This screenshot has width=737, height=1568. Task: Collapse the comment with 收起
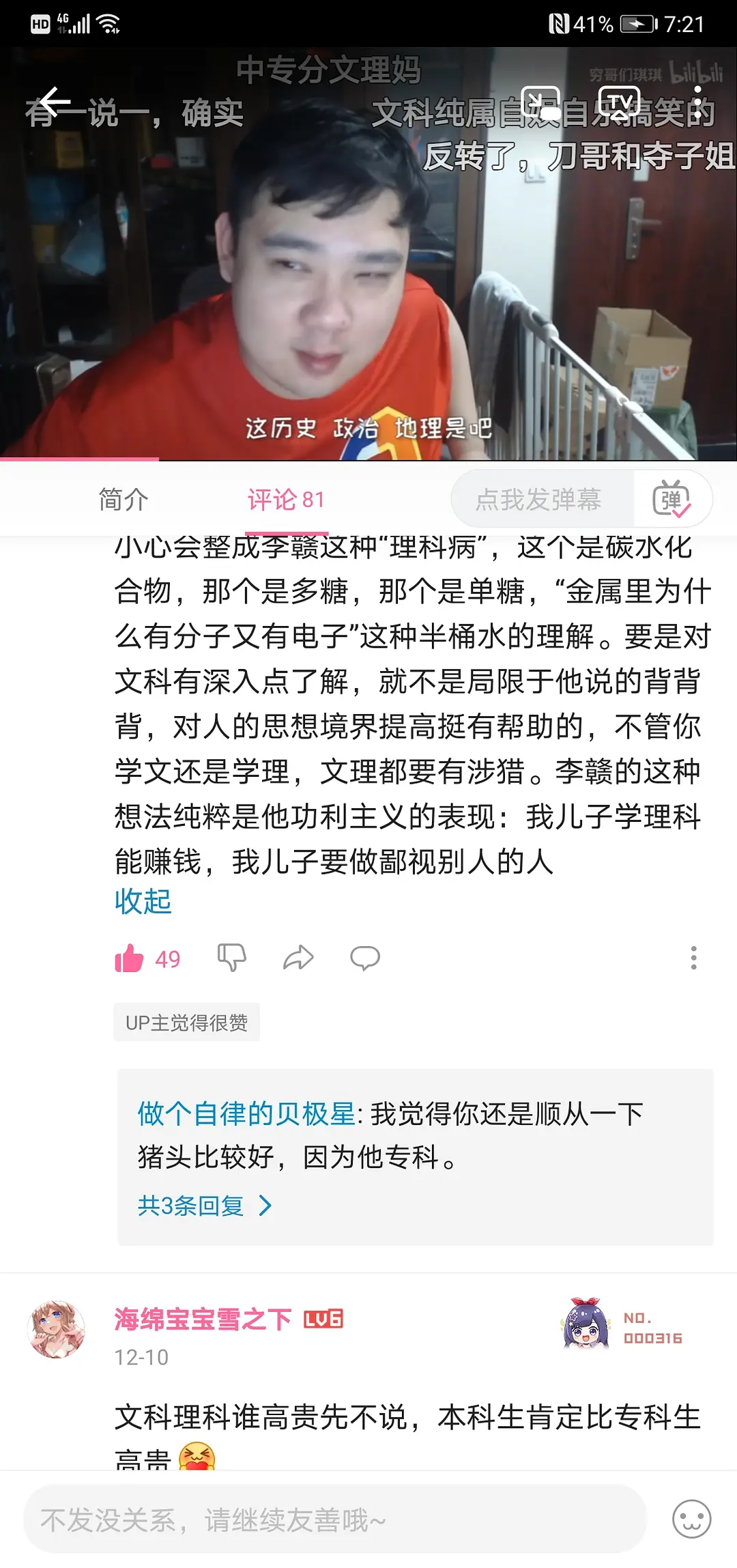click(x=143, y=902)
